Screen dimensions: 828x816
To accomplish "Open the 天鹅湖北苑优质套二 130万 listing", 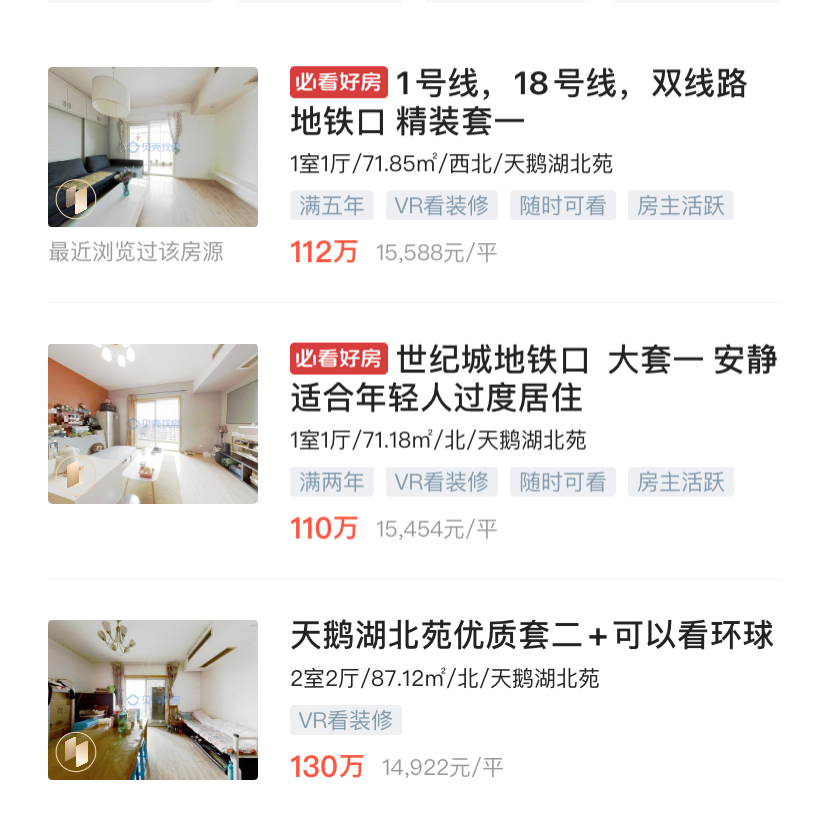I will click(x=531, y=636).
